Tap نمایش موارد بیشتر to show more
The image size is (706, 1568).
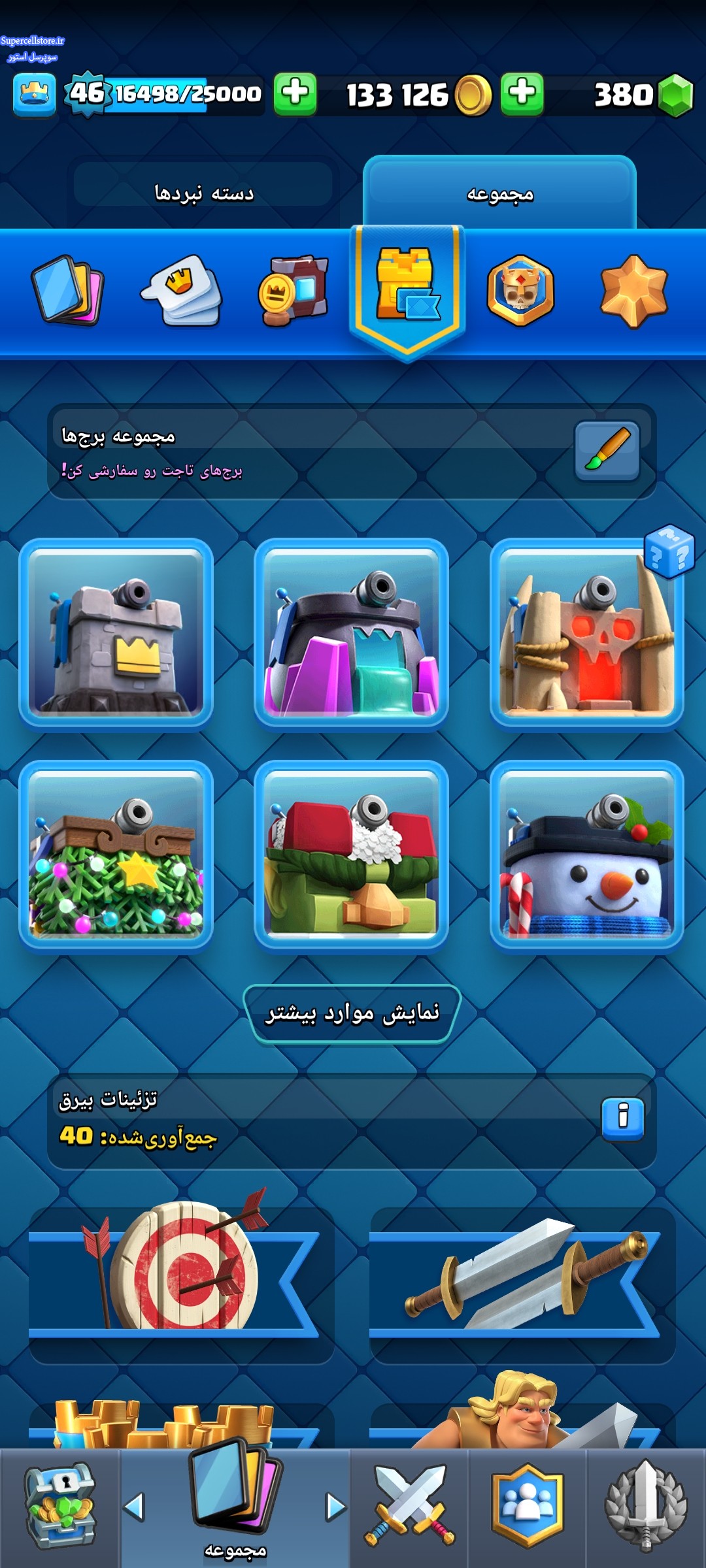coord(352,1013)
